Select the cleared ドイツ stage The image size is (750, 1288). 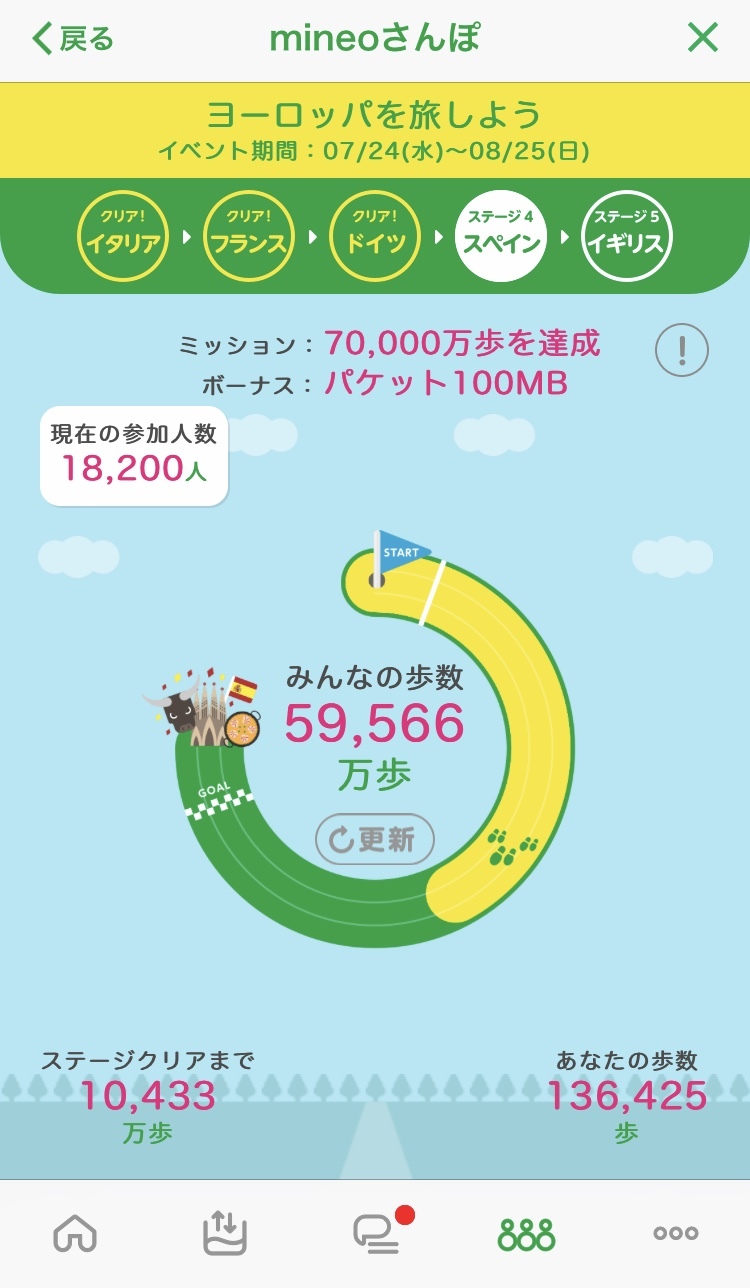[376, 236]
